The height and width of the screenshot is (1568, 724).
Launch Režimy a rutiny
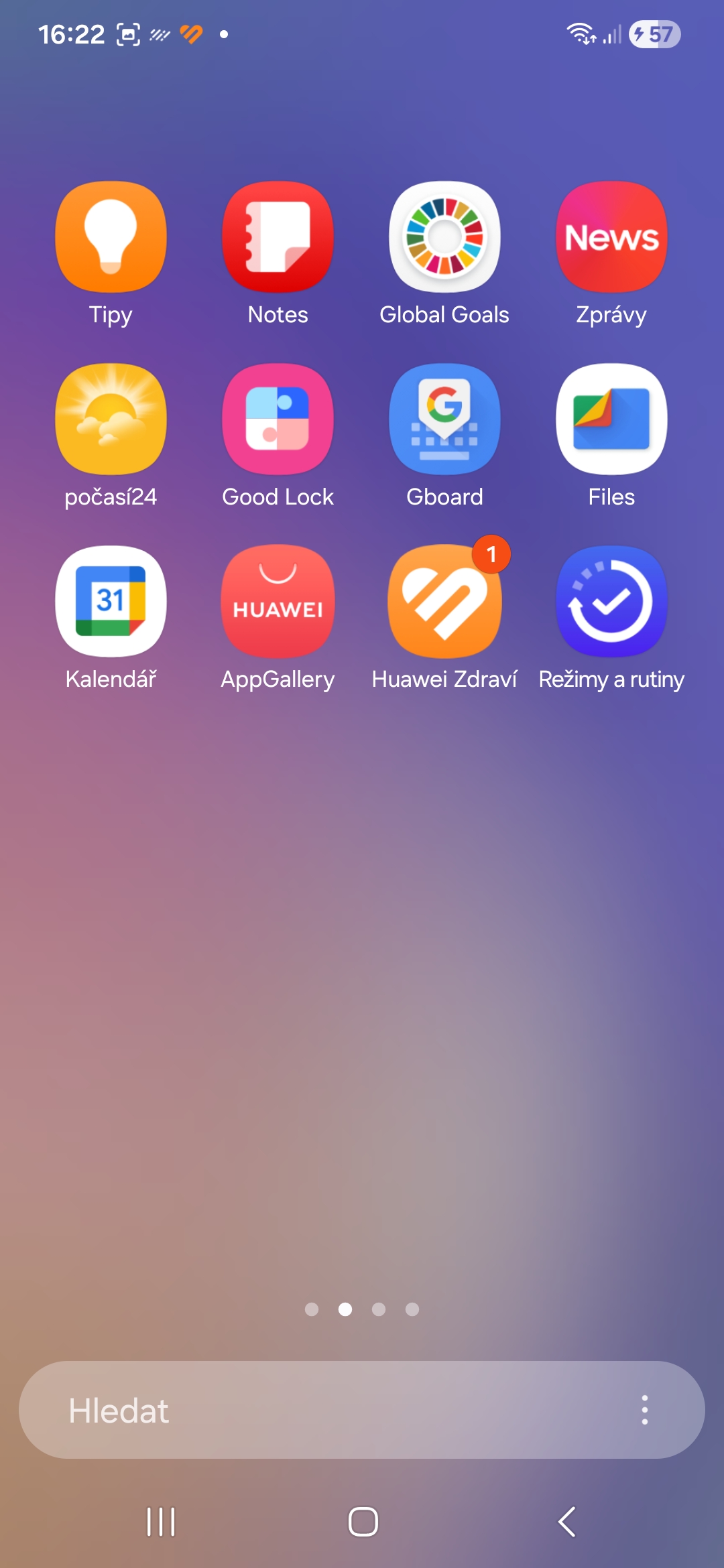click(x=611, y=602)
